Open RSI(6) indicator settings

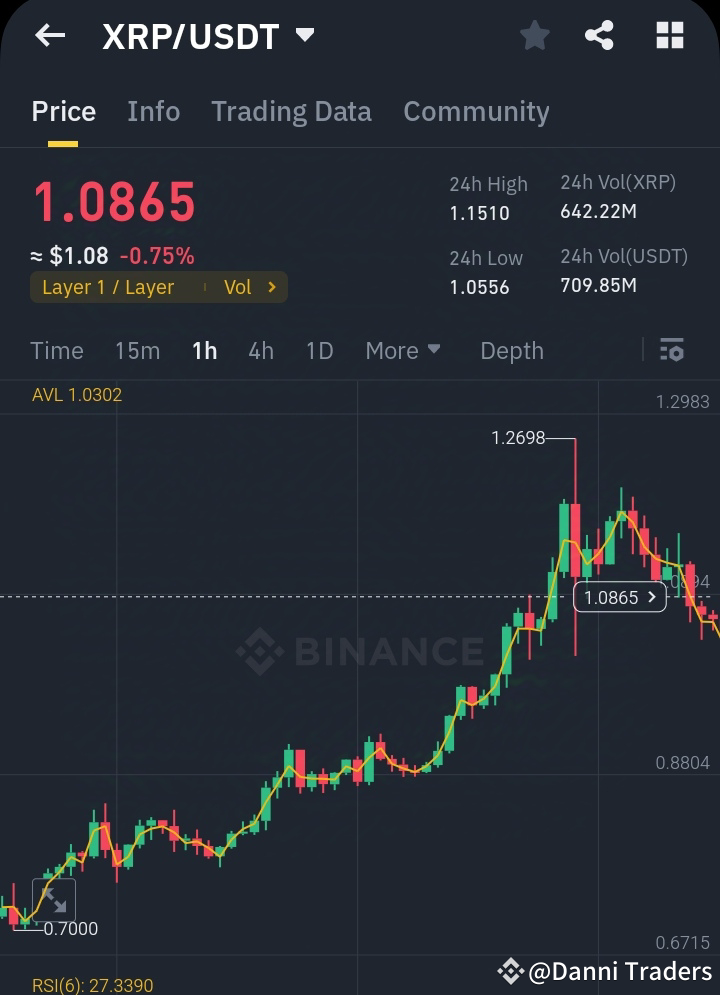93,984
